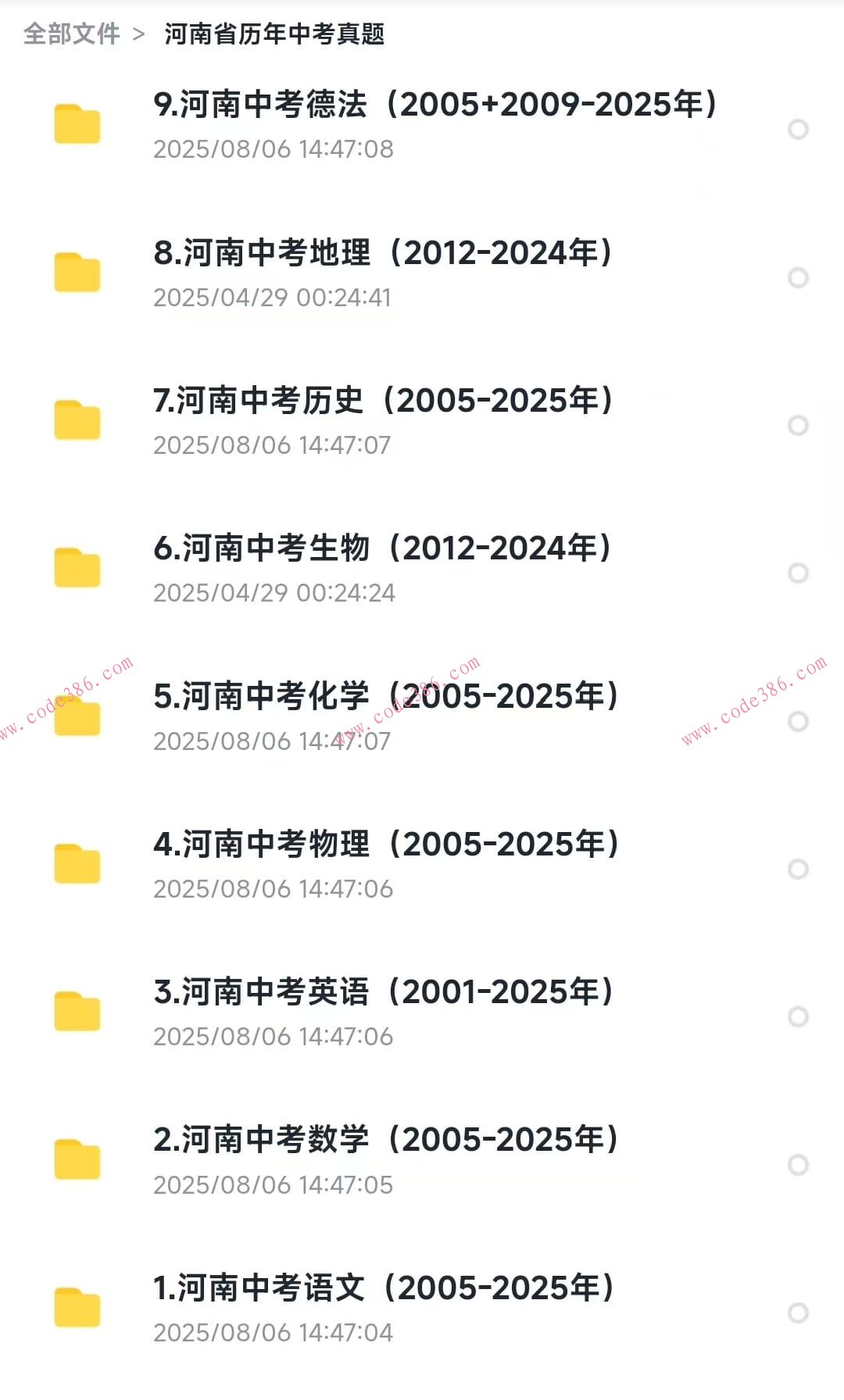Viewport: 844px width, 1400px height.
Task: Toggle selection circle for 3.河南中考英语
Action: click(x=797, y=1016)
